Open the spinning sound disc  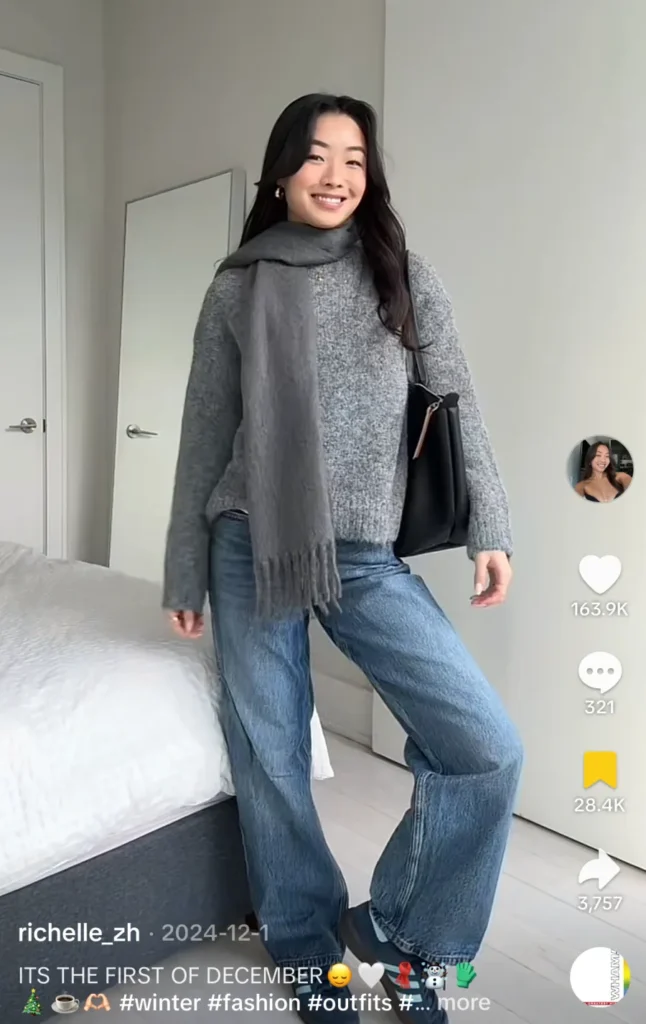point(599,977)
